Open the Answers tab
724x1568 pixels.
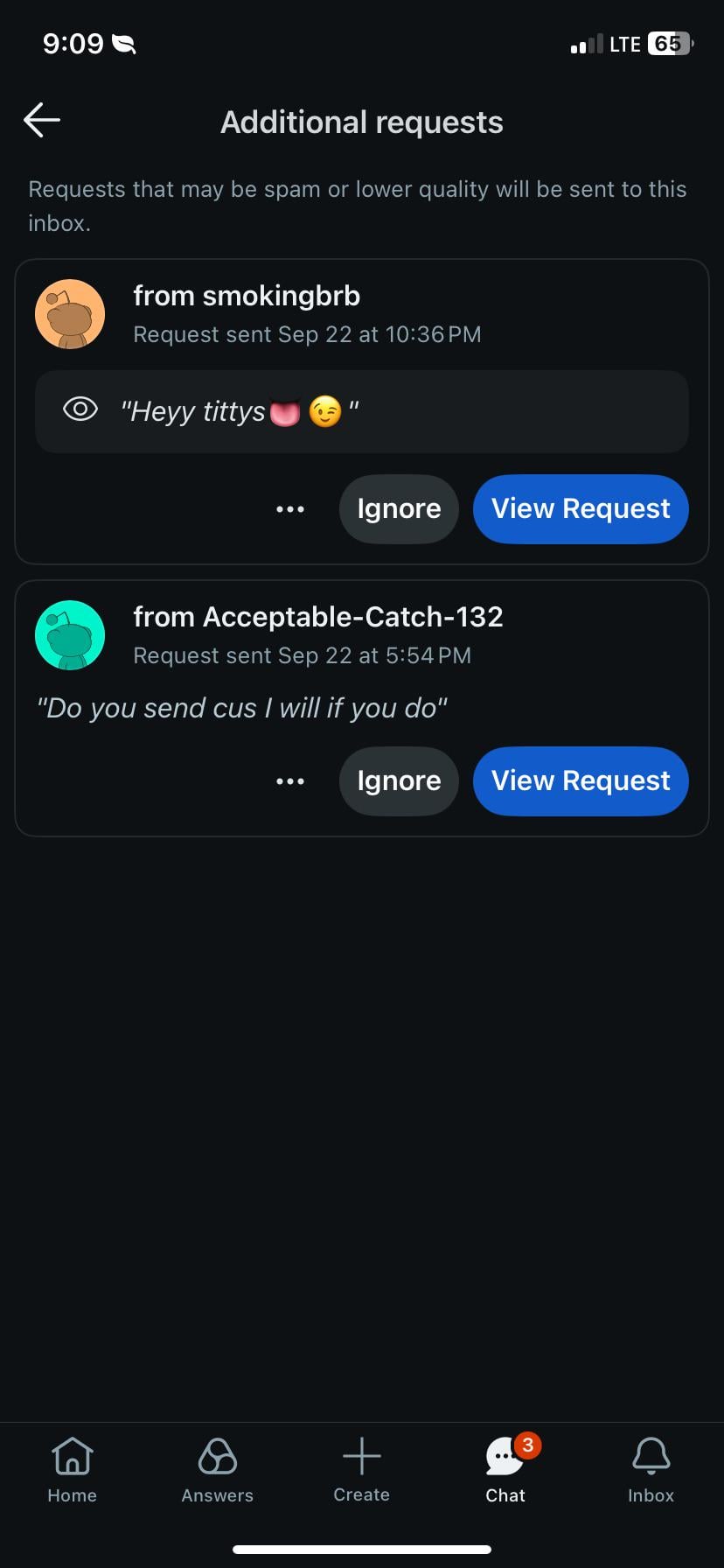(217, 1470)
